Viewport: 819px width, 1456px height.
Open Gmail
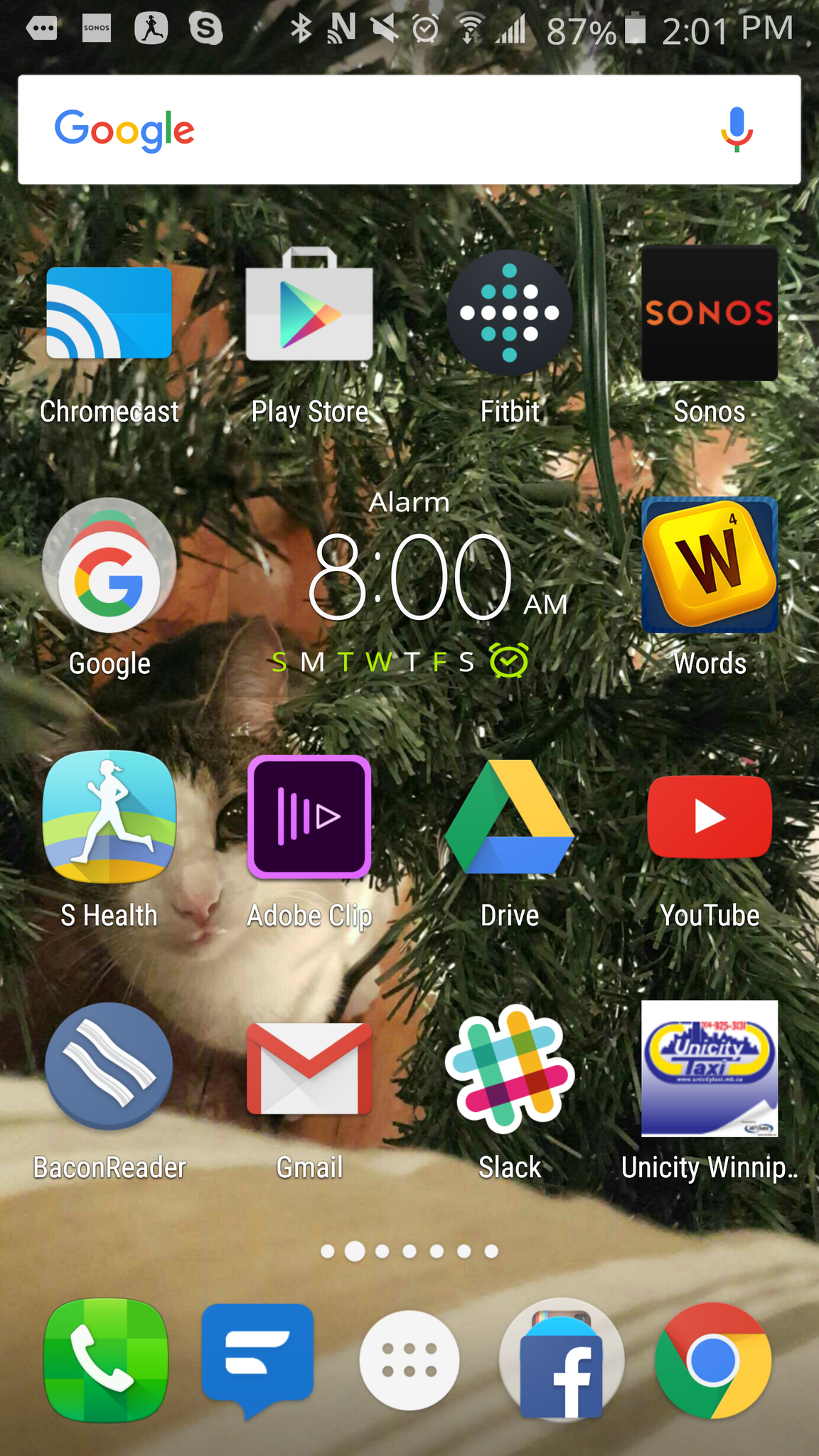click(x=309, y=1068)
